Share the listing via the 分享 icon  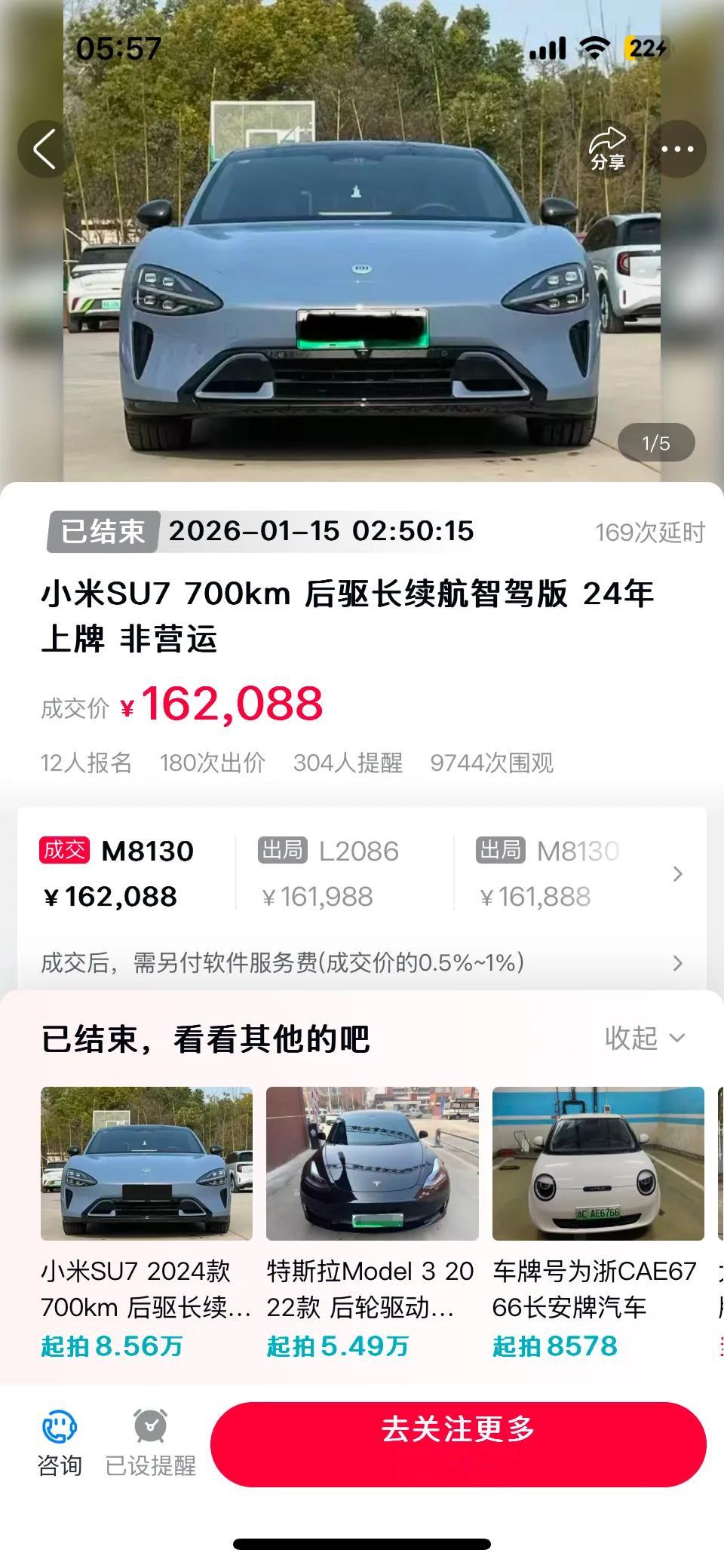608,148
